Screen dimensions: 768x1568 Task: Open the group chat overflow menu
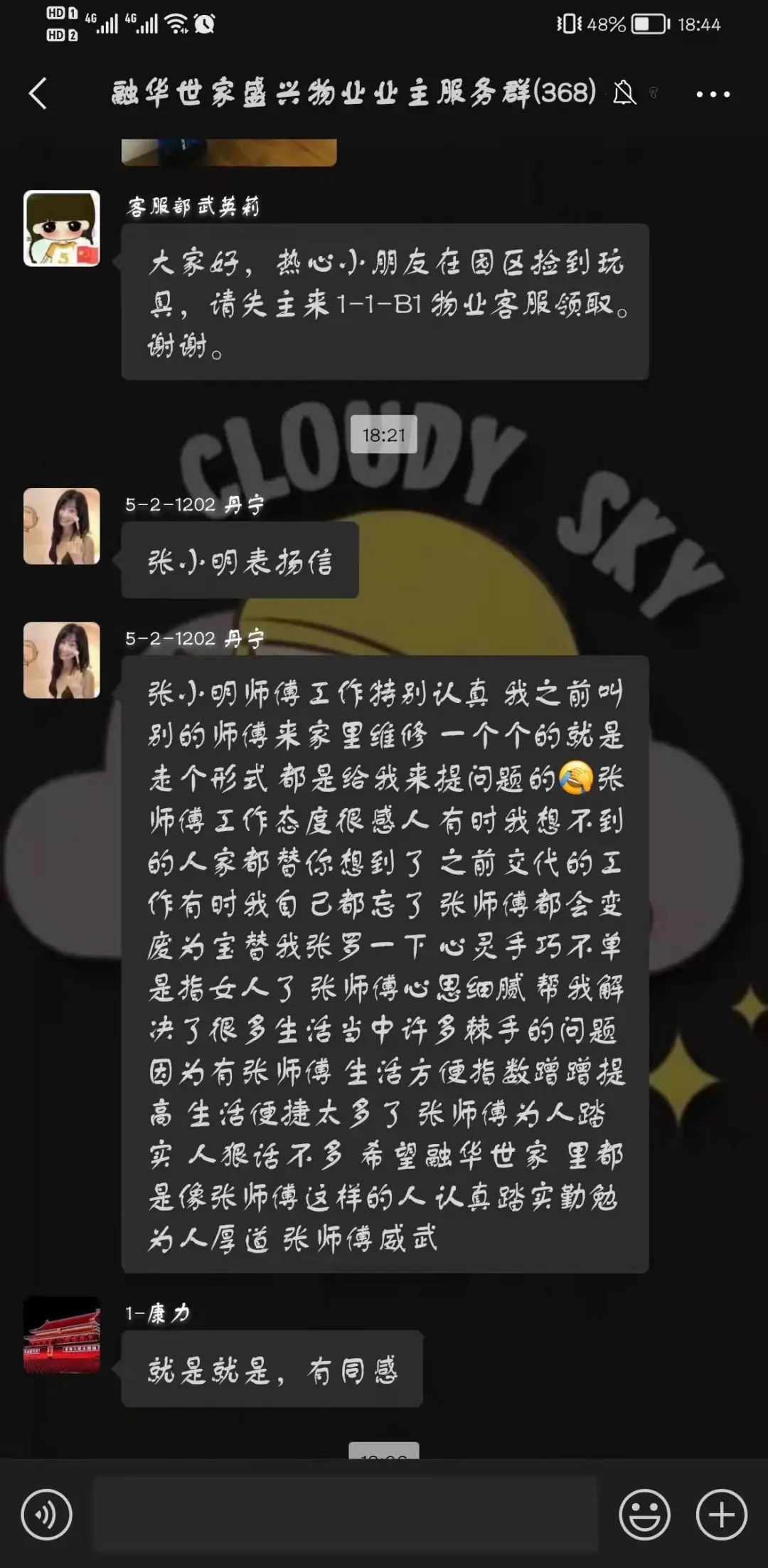tap(713, 94)
